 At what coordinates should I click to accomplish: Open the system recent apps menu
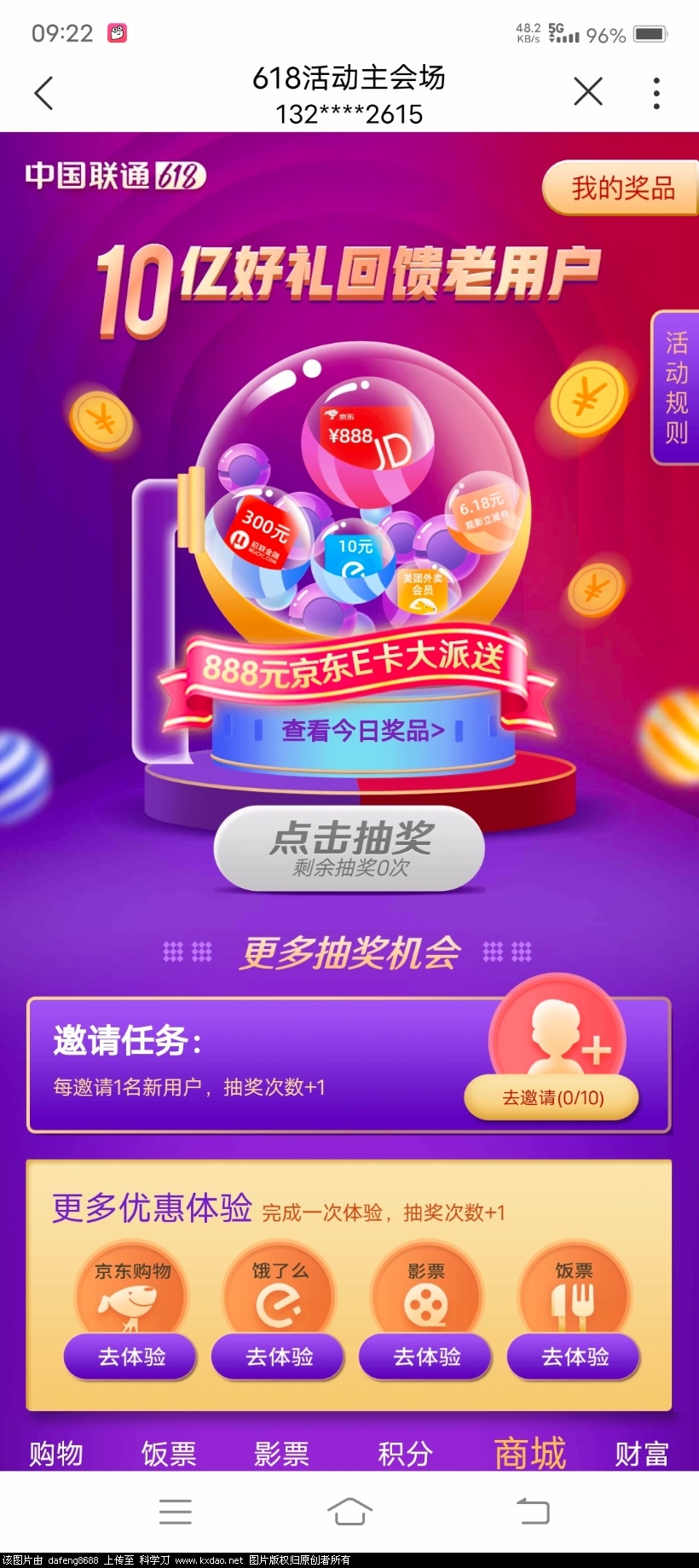[x=175, y=1512]
